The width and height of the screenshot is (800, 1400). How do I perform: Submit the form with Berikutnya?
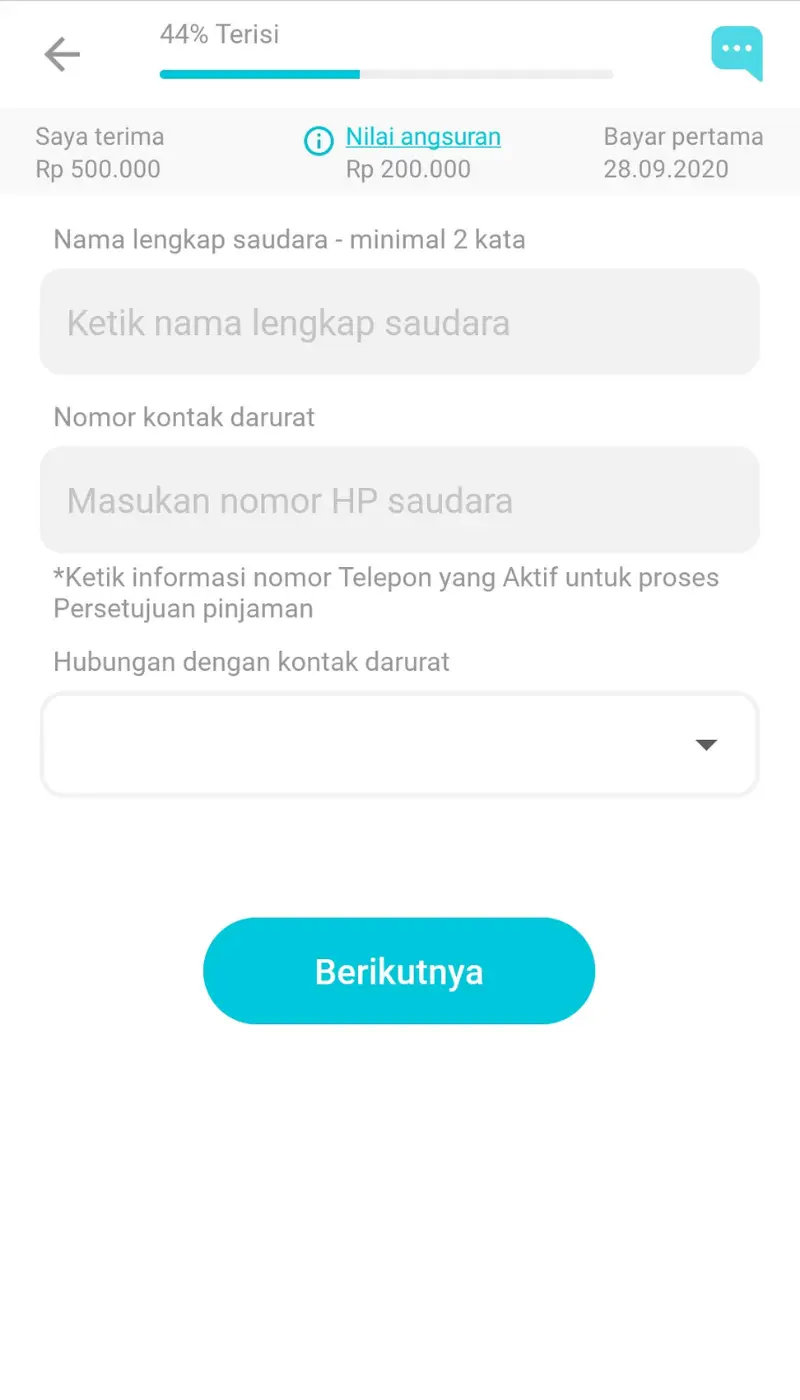(x=399, y=970)
